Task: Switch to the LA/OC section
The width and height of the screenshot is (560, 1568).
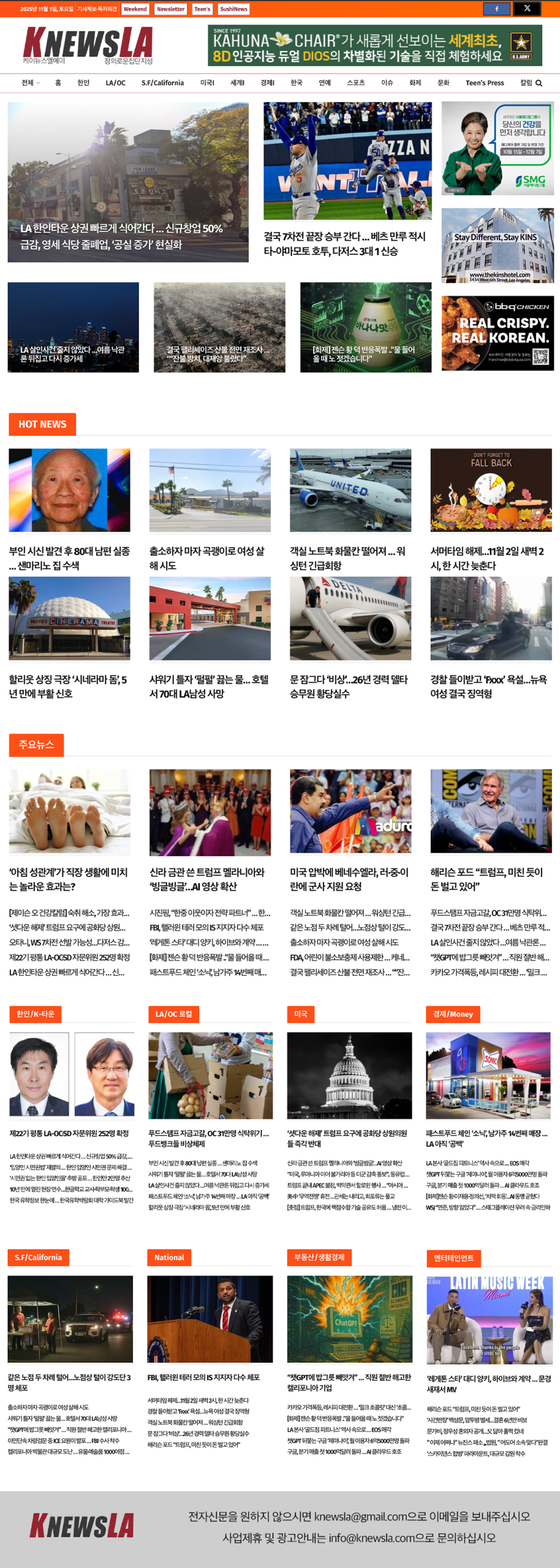Action: point(115,83)
